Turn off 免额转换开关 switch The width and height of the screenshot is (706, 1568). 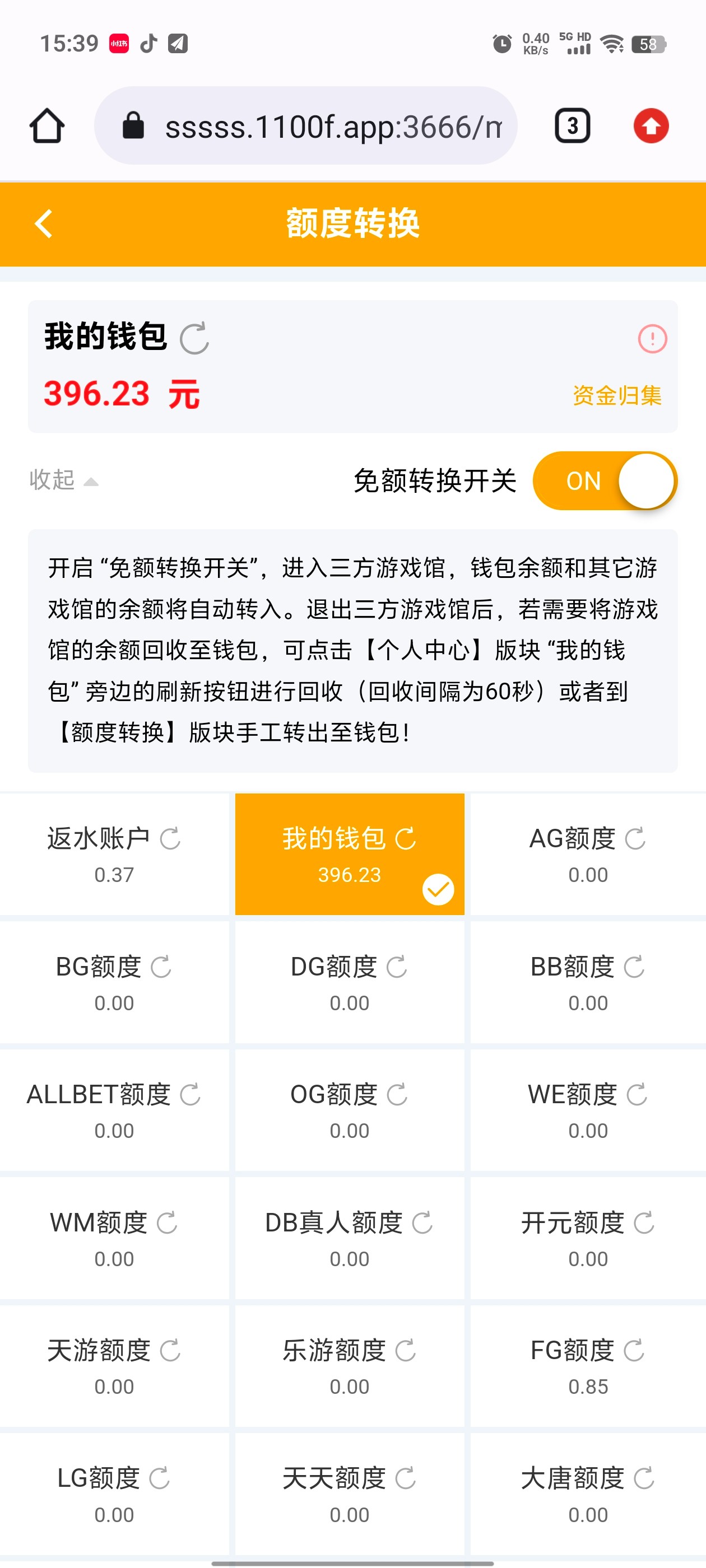(604, 480)
